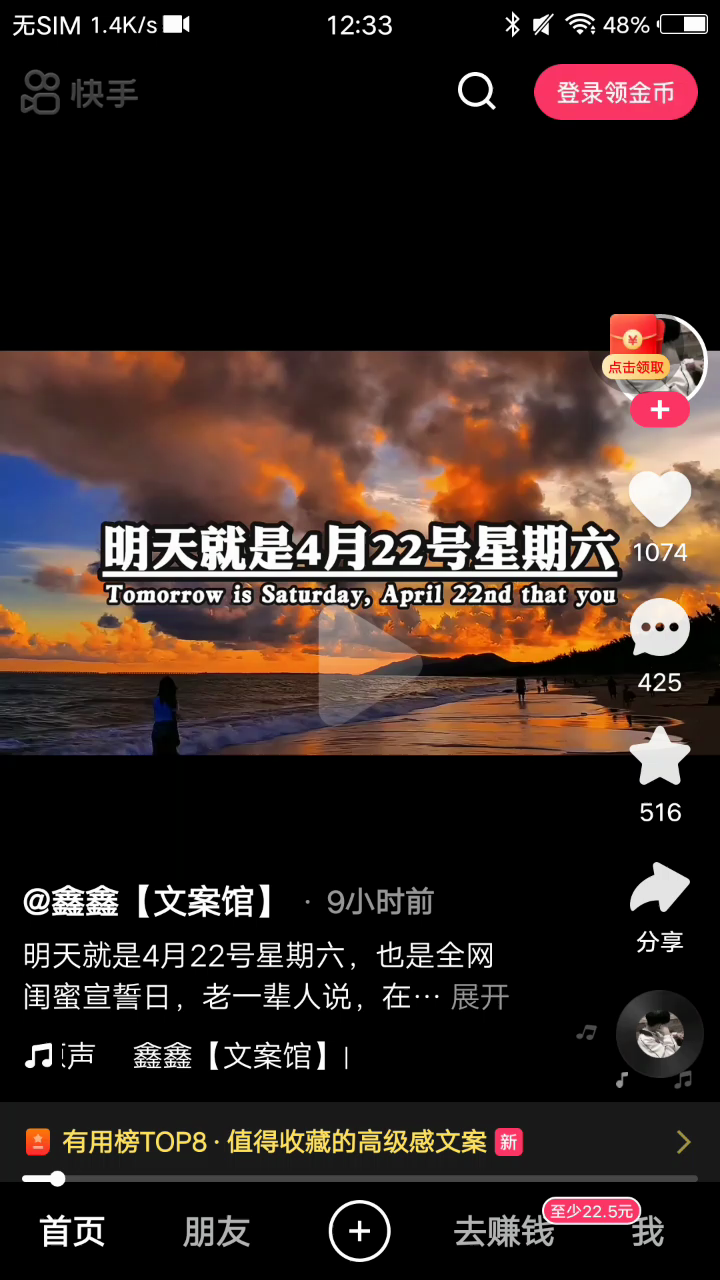Switch to the 朋友 tab
Screen dimensions: 720x1280
click(216, 1232)
